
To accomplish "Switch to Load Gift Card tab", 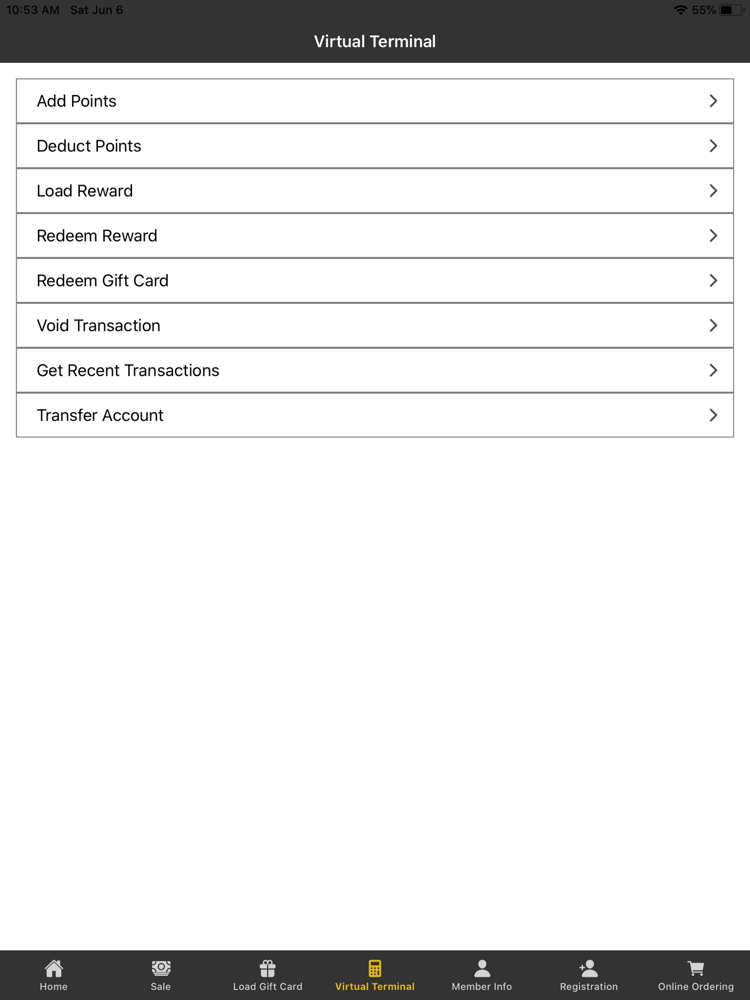I will (268, 975).
